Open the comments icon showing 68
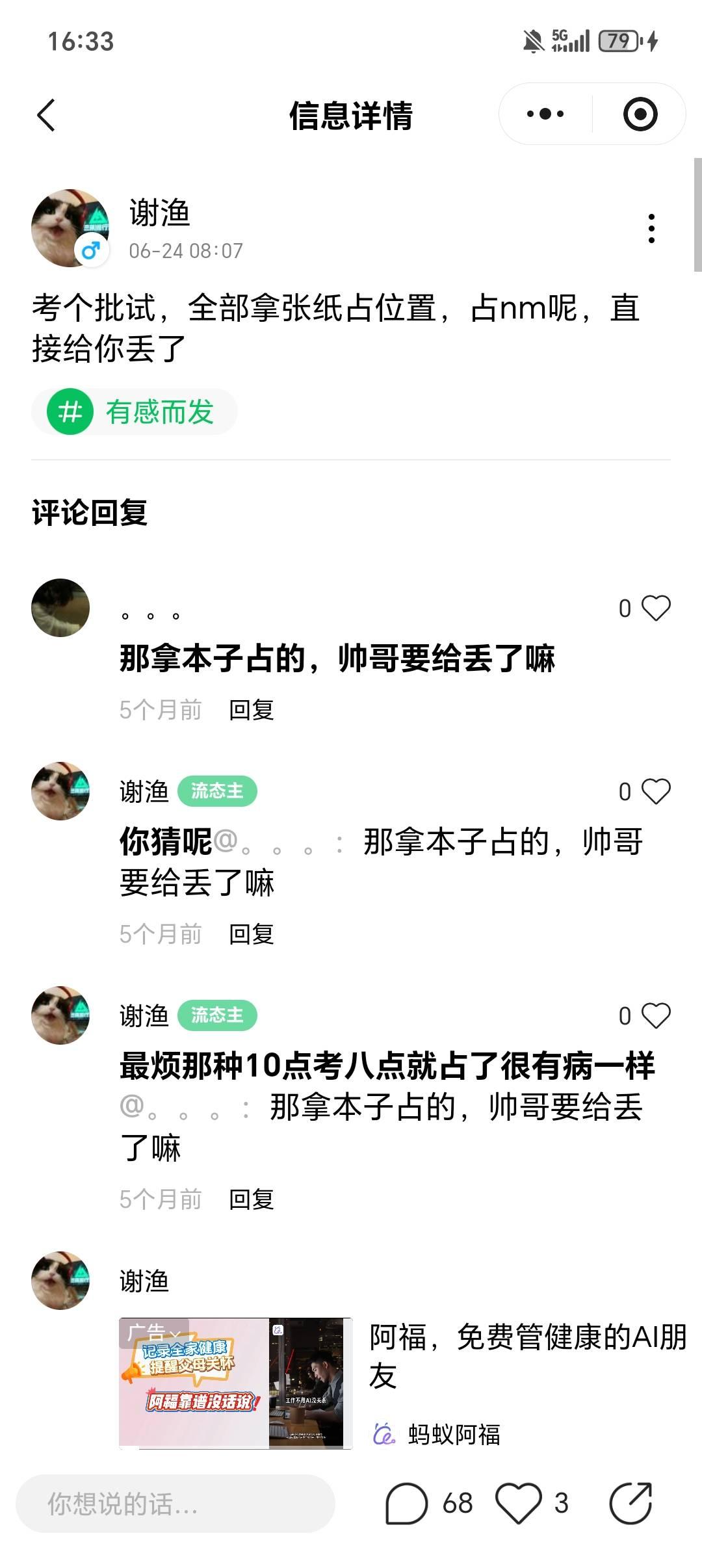 point(407,1504)
